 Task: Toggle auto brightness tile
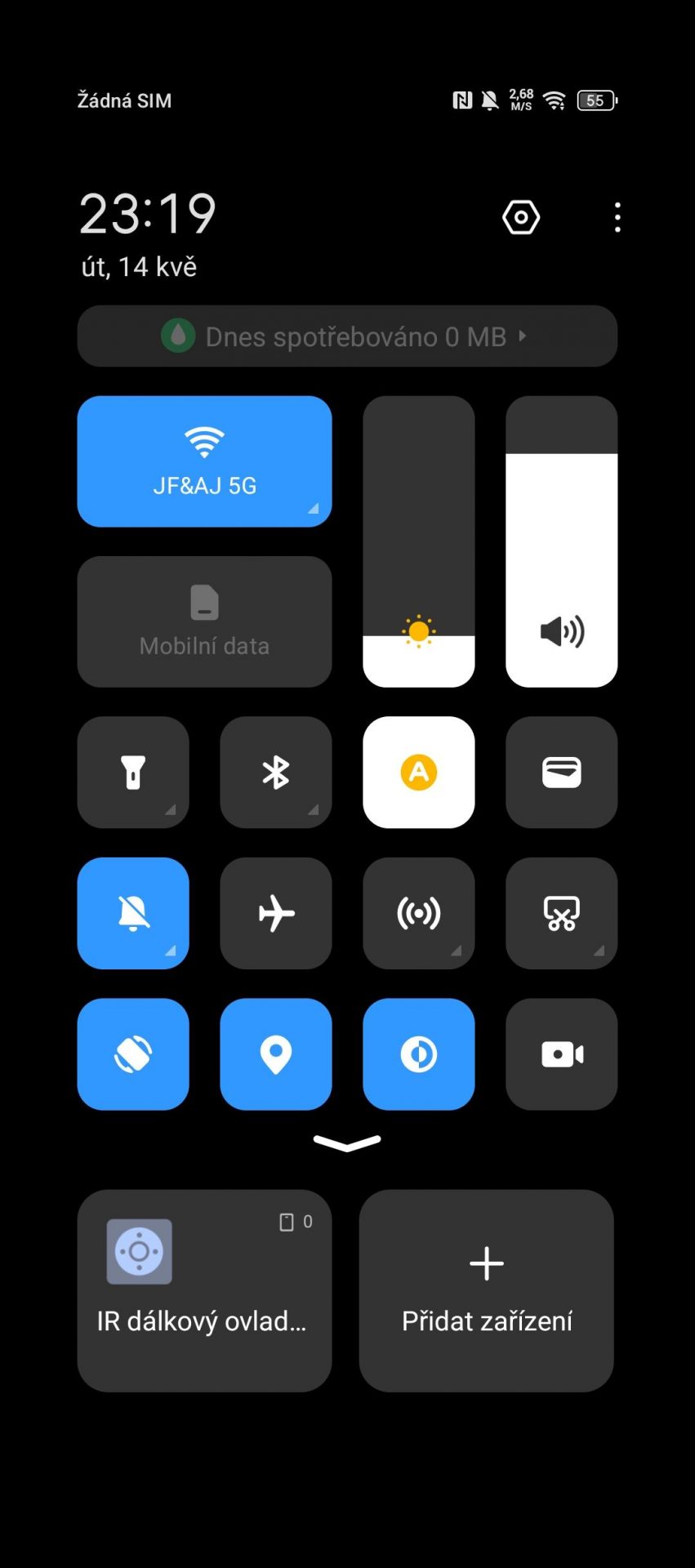point(419,773)
